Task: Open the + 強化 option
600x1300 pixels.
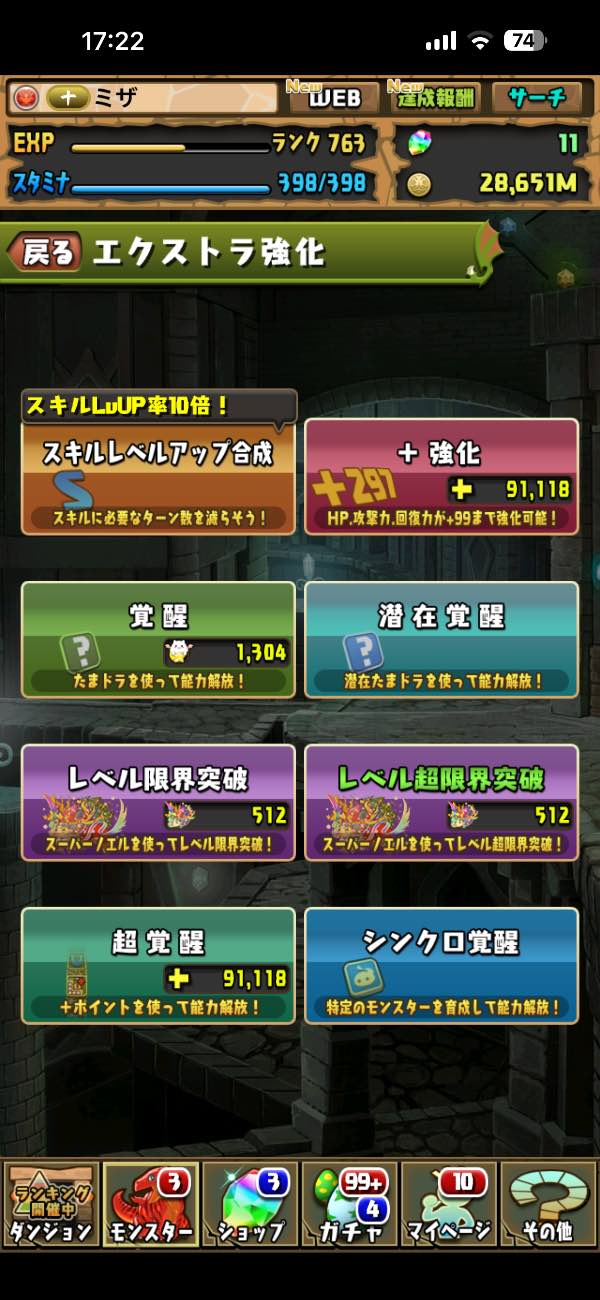Action: 441,477
